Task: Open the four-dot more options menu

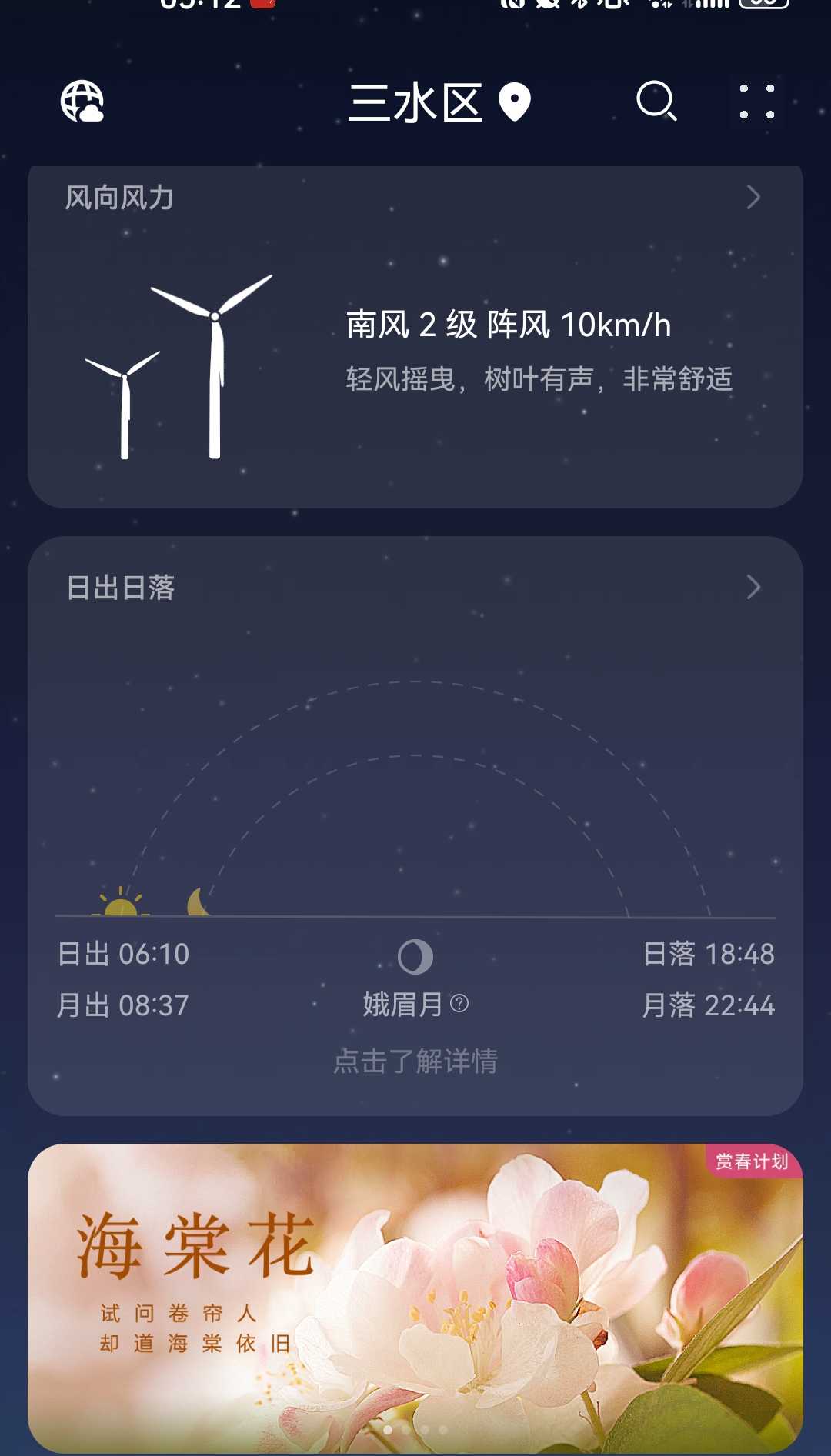Action: tap(756, 102)
